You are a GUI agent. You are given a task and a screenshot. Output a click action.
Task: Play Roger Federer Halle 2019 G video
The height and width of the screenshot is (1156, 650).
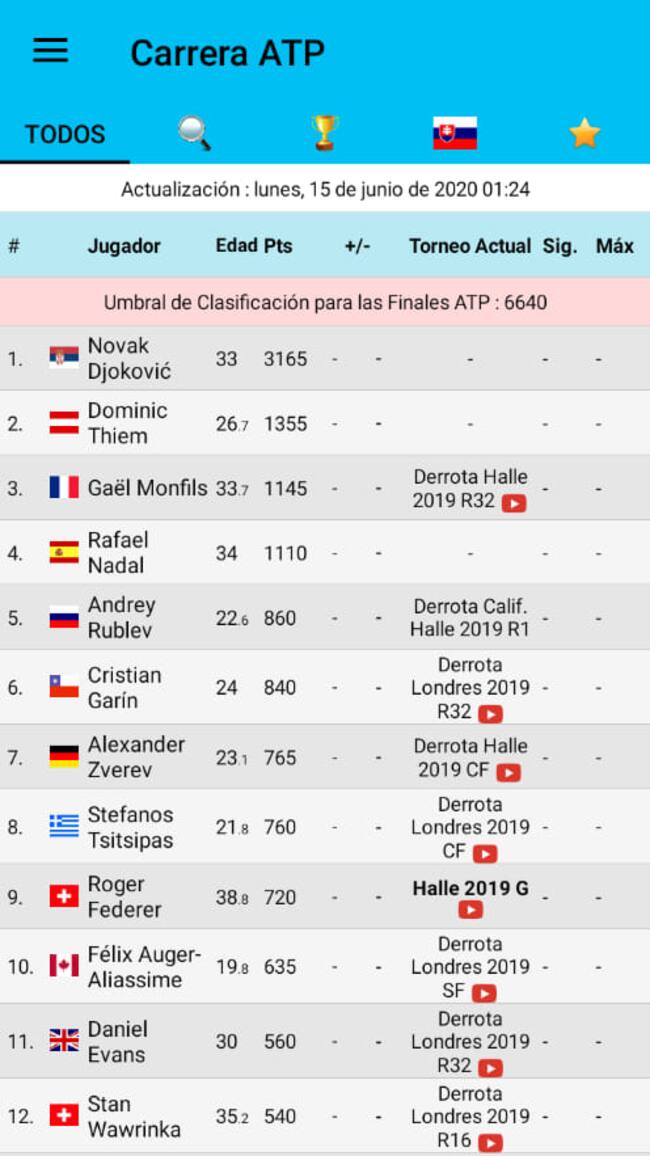tap(470, 910)
